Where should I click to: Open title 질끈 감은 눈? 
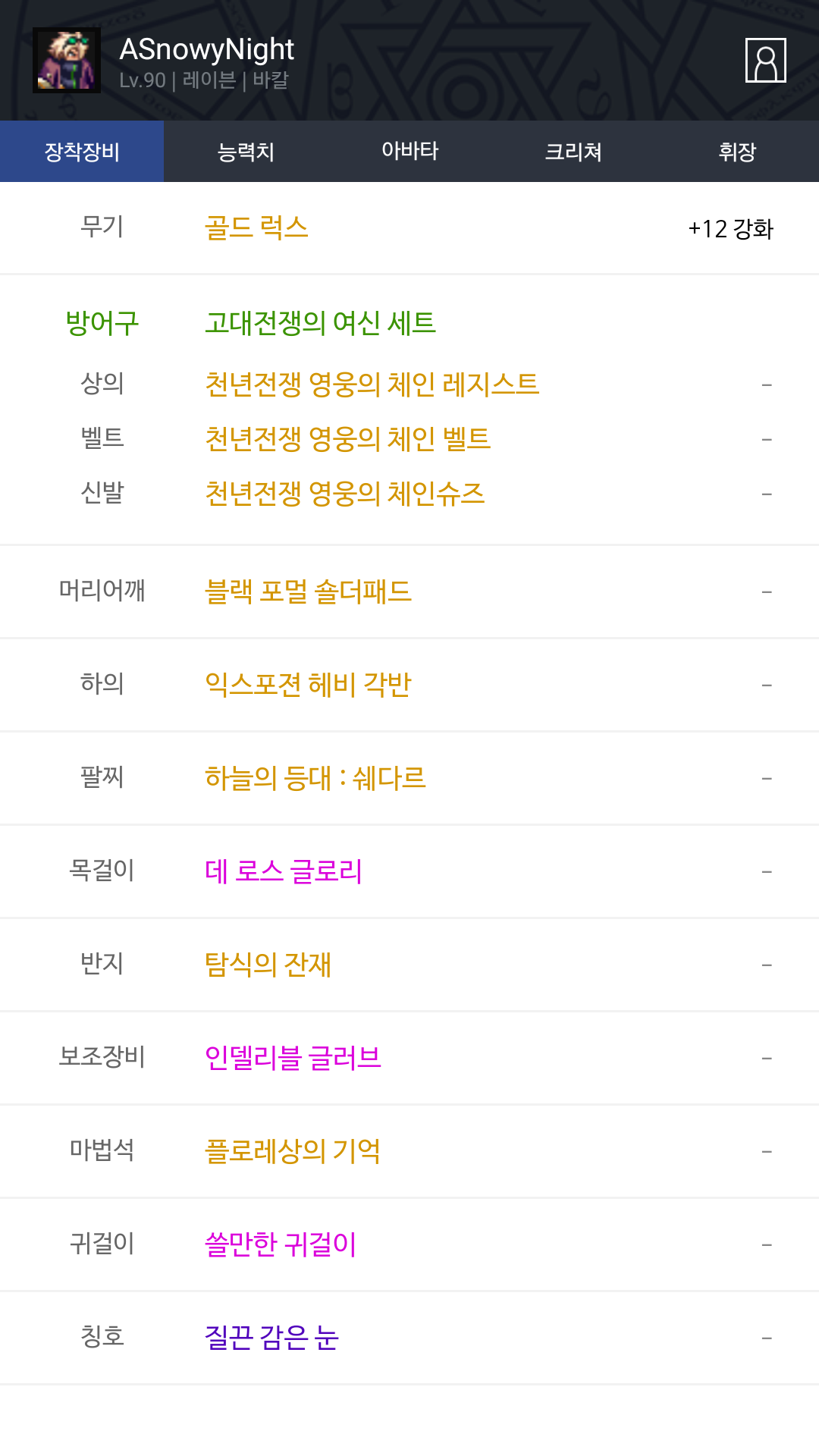click(271, 1338)
